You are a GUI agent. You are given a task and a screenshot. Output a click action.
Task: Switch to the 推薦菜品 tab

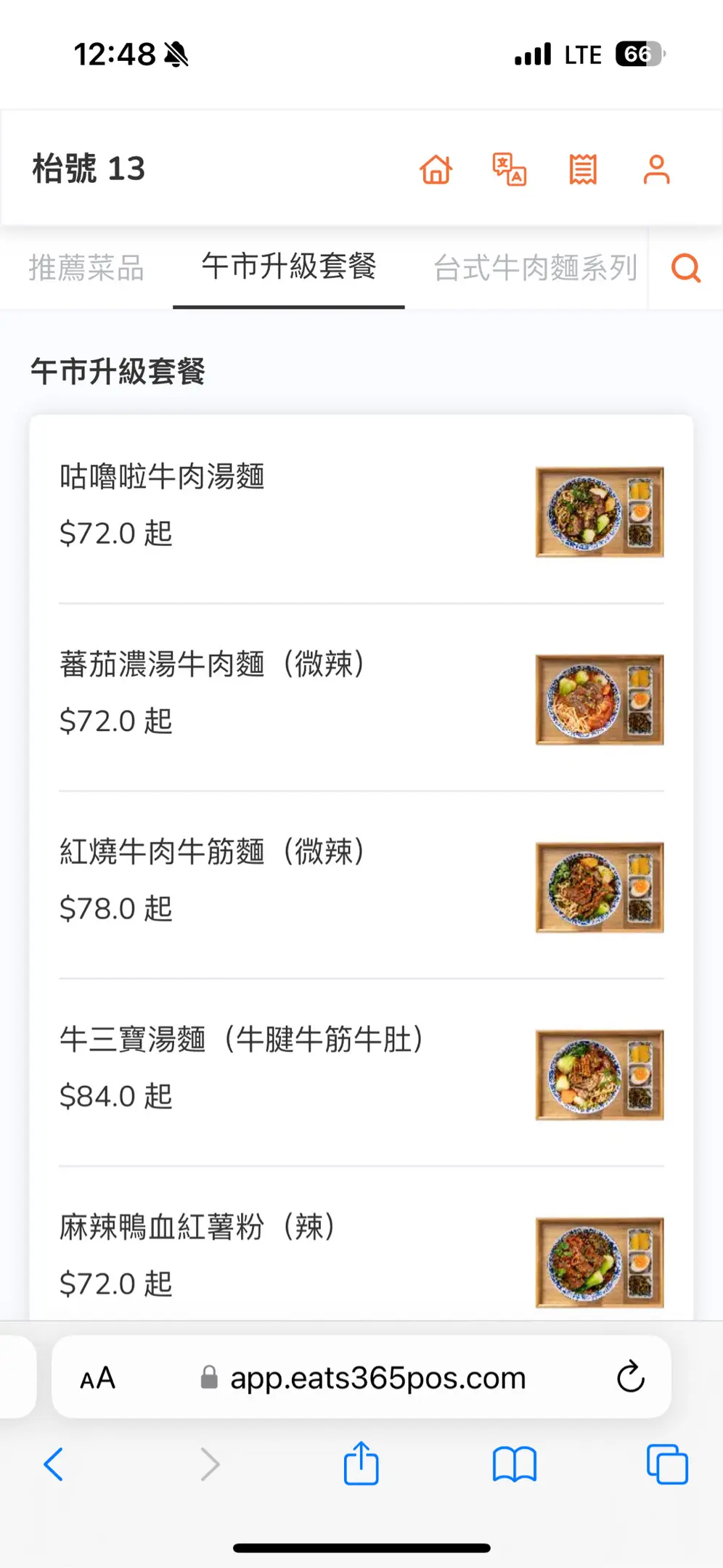(x=86, y=268)
